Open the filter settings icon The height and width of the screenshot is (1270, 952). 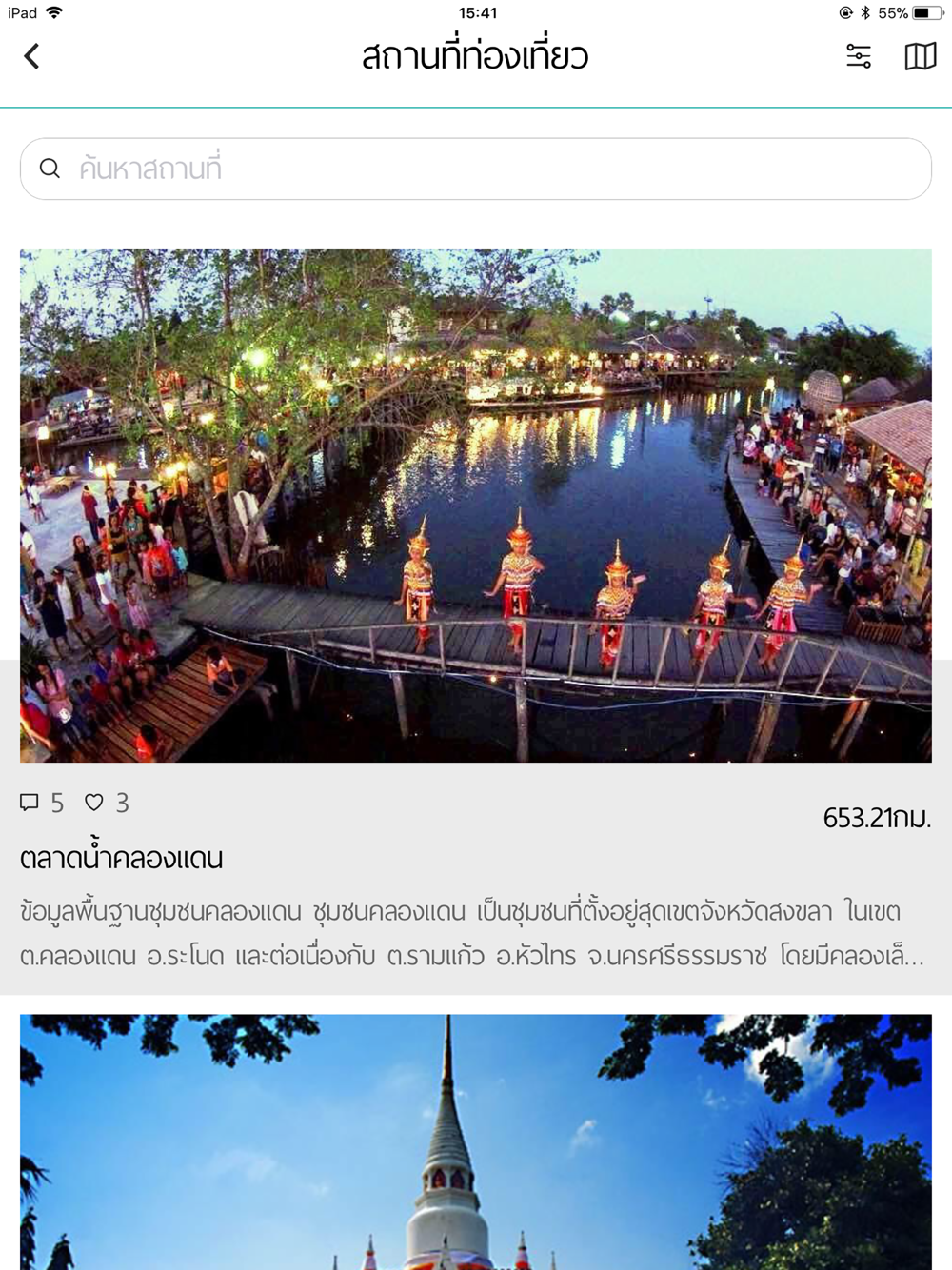point(859,56)
